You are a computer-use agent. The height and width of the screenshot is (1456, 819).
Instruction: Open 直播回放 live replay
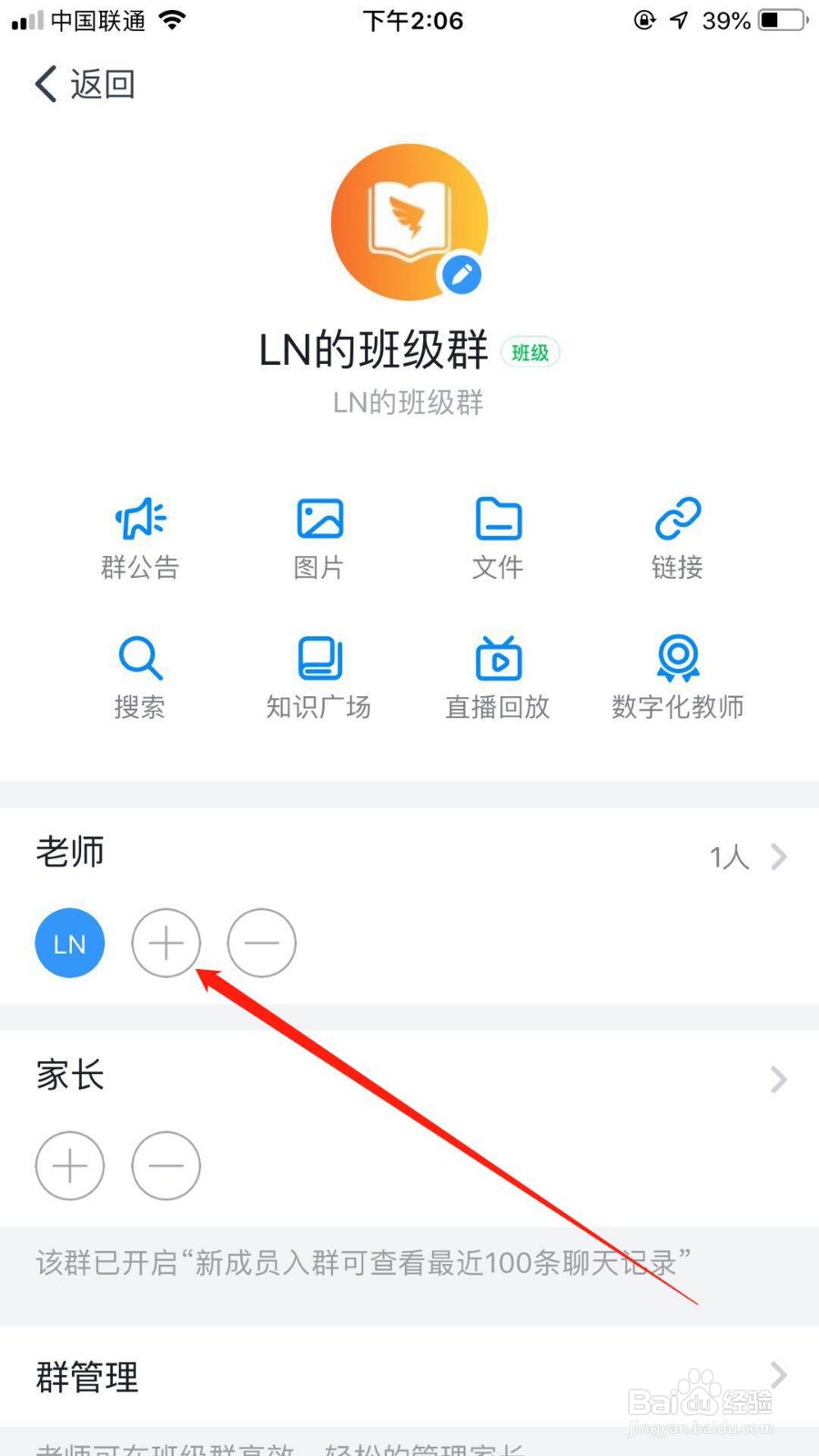pos(497,676)
